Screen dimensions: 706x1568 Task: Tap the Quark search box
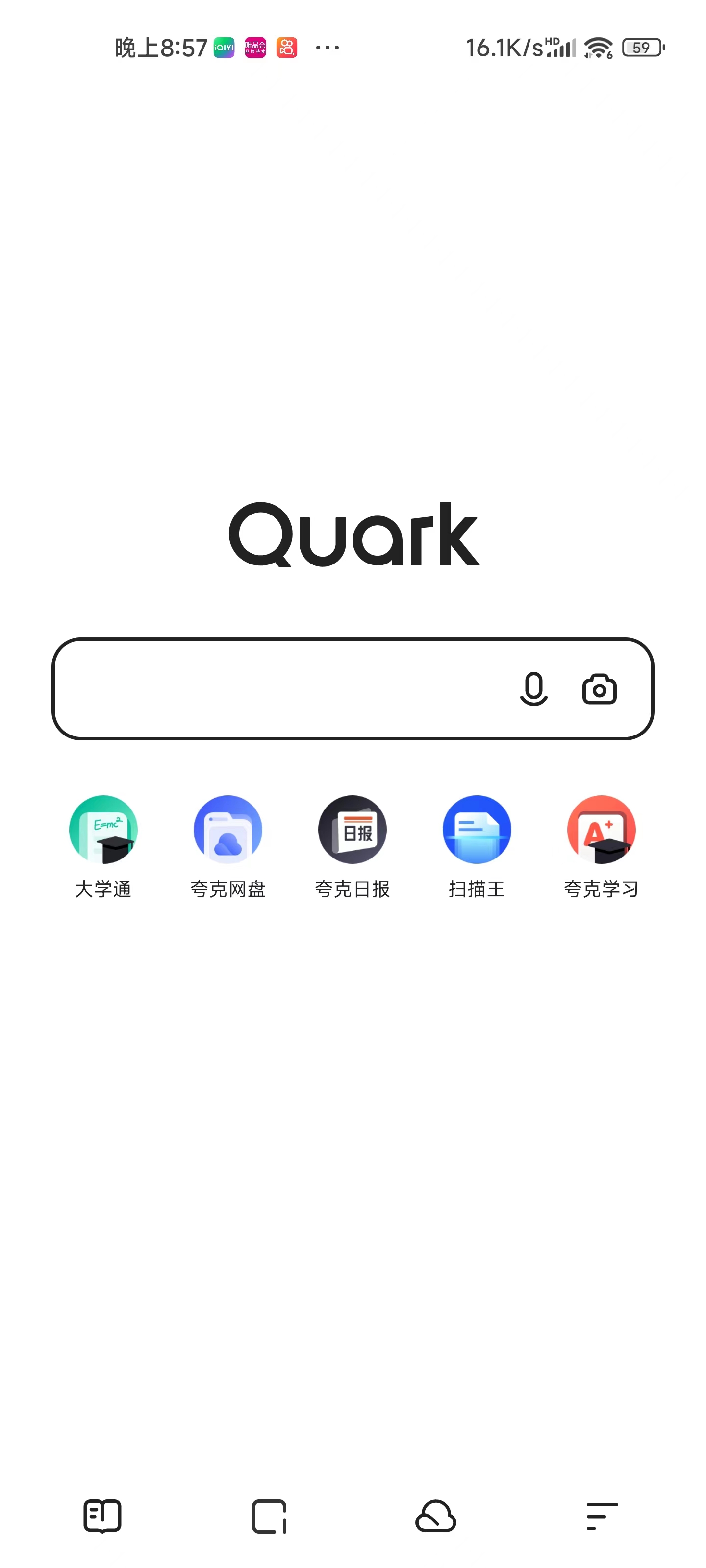point(280,688)
